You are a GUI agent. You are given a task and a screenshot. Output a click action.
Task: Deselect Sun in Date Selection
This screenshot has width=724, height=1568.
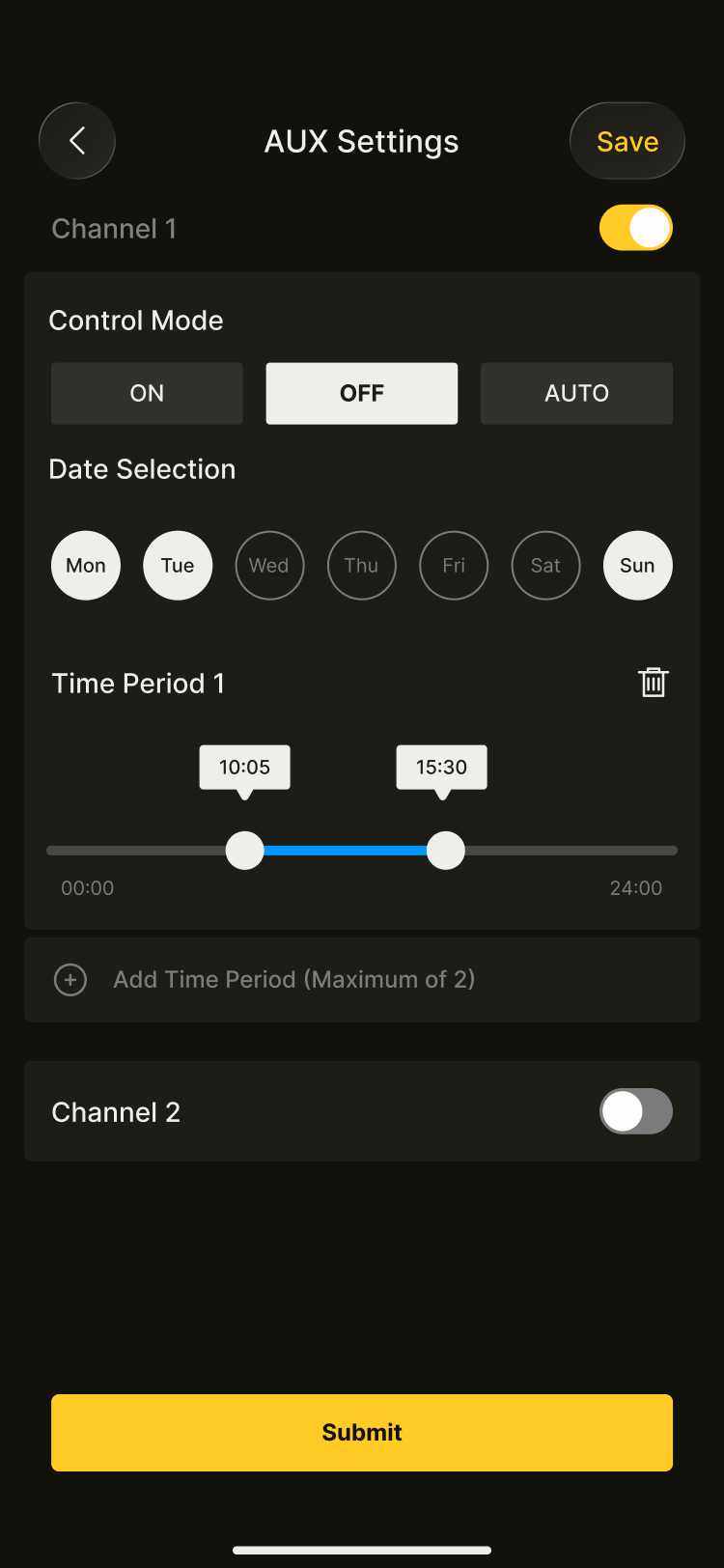pyautogui.click(x=637, y=566)
